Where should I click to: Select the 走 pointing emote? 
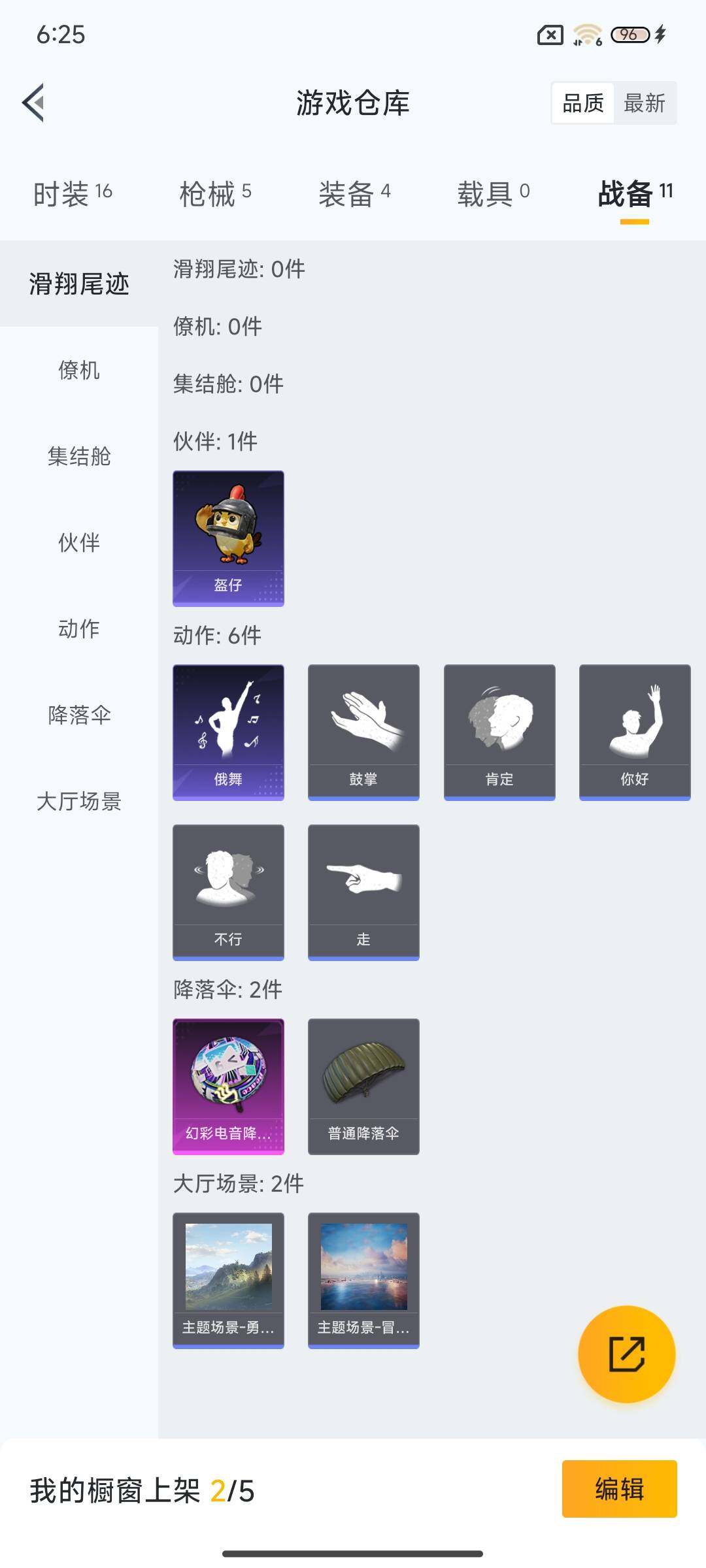coord(363,892)
